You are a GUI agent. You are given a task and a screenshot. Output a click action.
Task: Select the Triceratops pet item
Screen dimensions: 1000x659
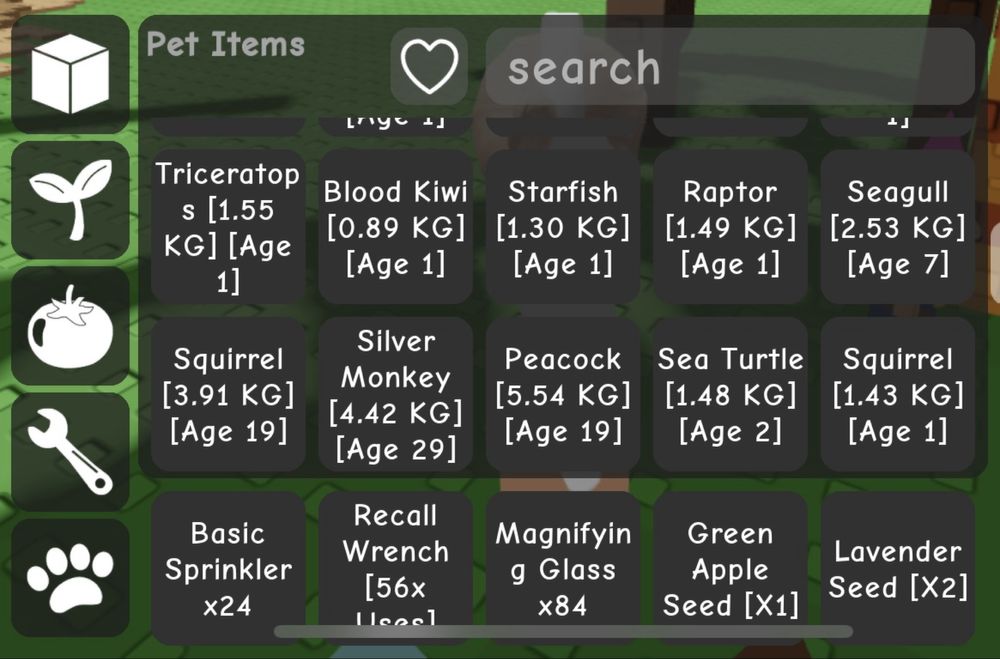(228, 227)
